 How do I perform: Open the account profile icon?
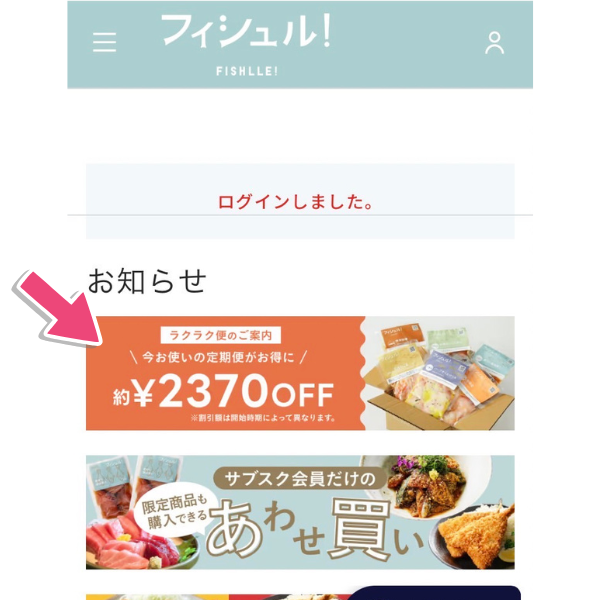494,43
